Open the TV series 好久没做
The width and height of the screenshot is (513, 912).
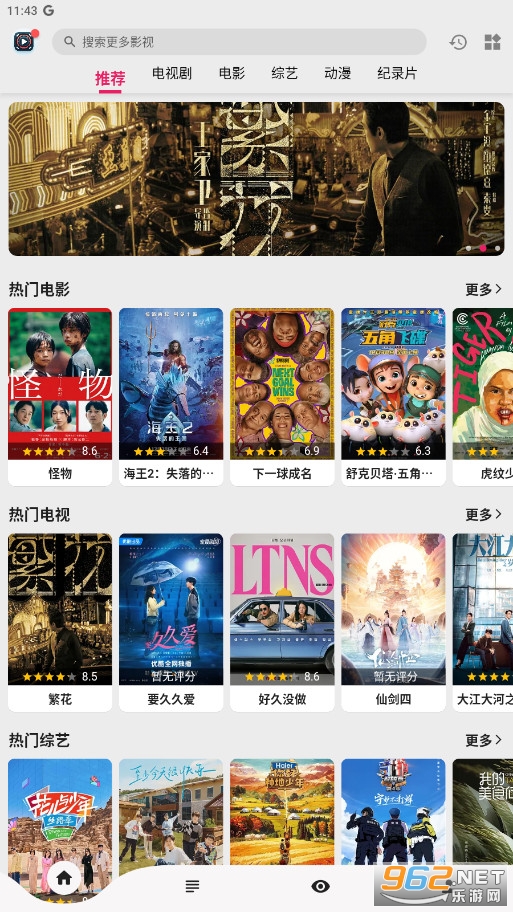282,622
